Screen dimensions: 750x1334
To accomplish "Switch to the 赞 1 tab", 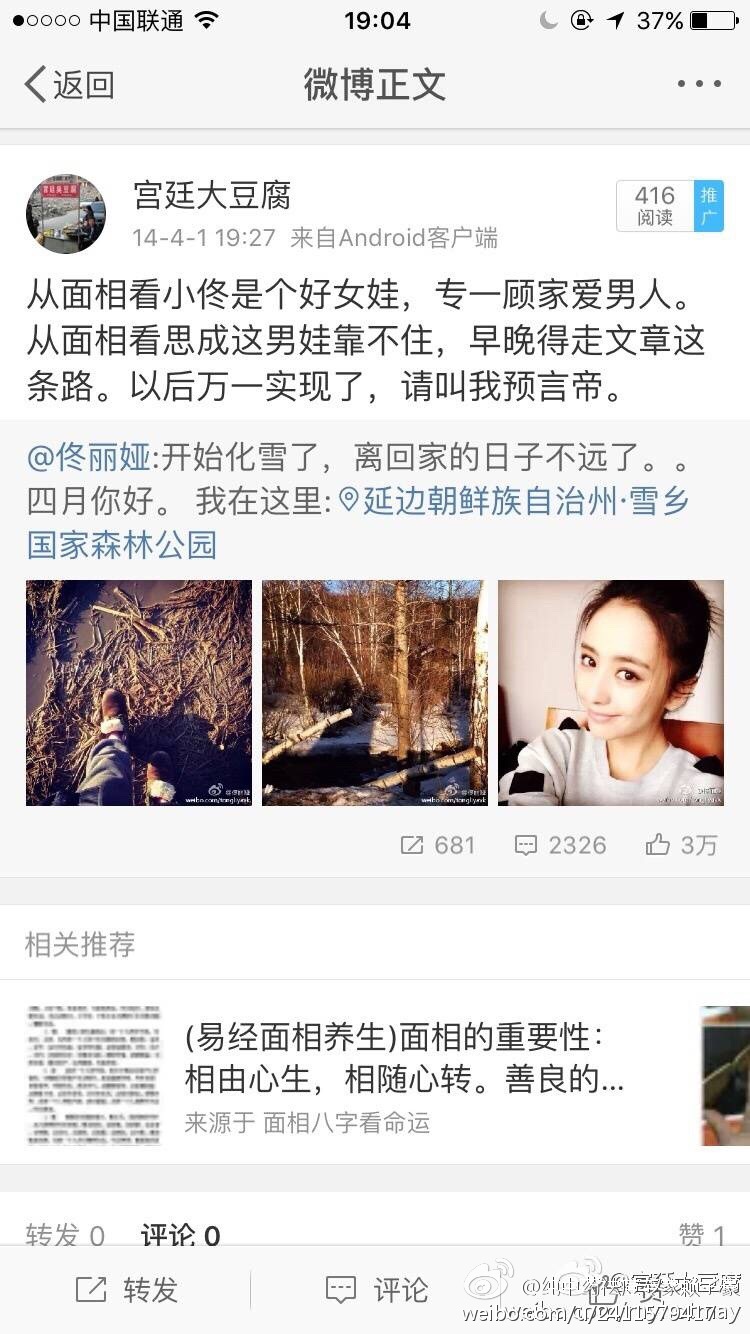I will click(x=702, y=1236).
